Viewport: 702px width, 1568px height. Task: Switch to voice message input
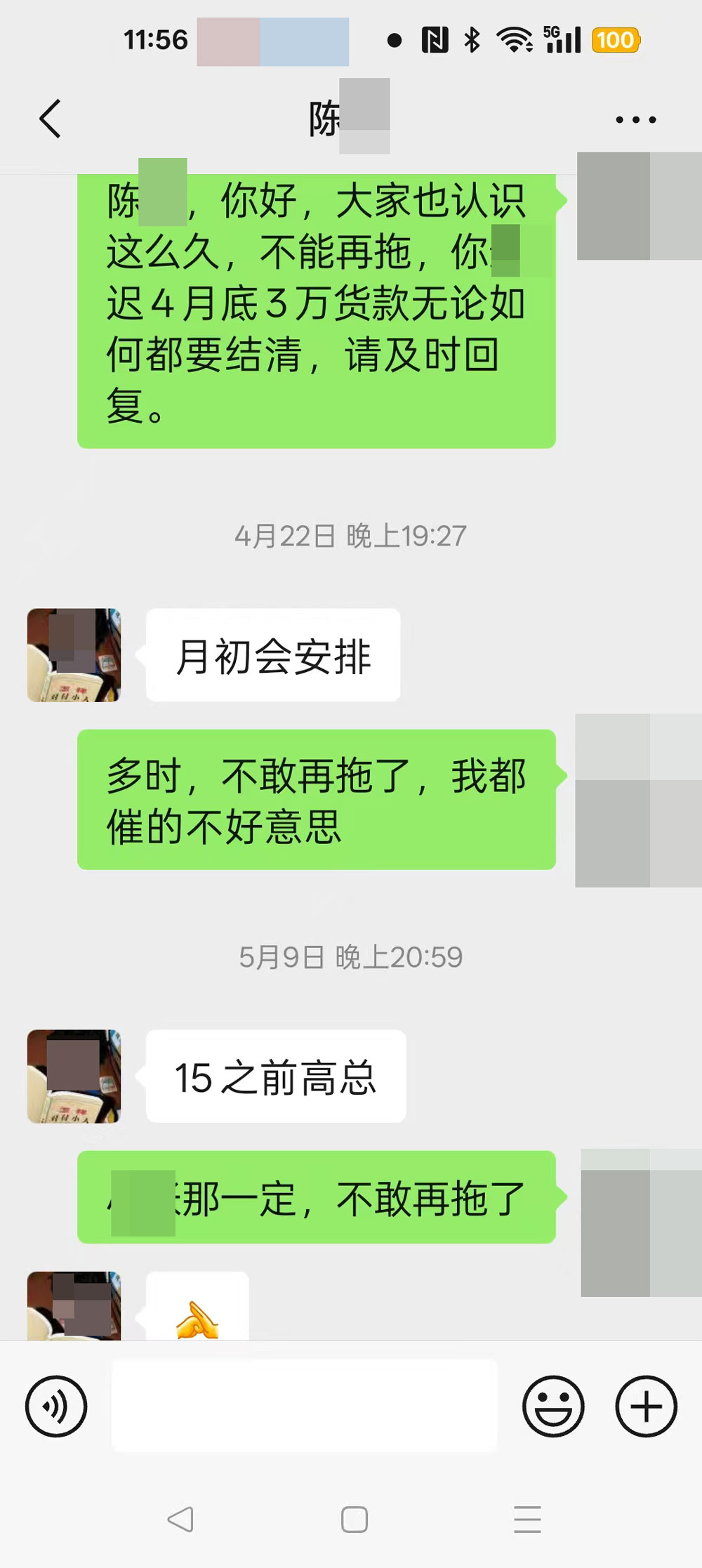56,1406
